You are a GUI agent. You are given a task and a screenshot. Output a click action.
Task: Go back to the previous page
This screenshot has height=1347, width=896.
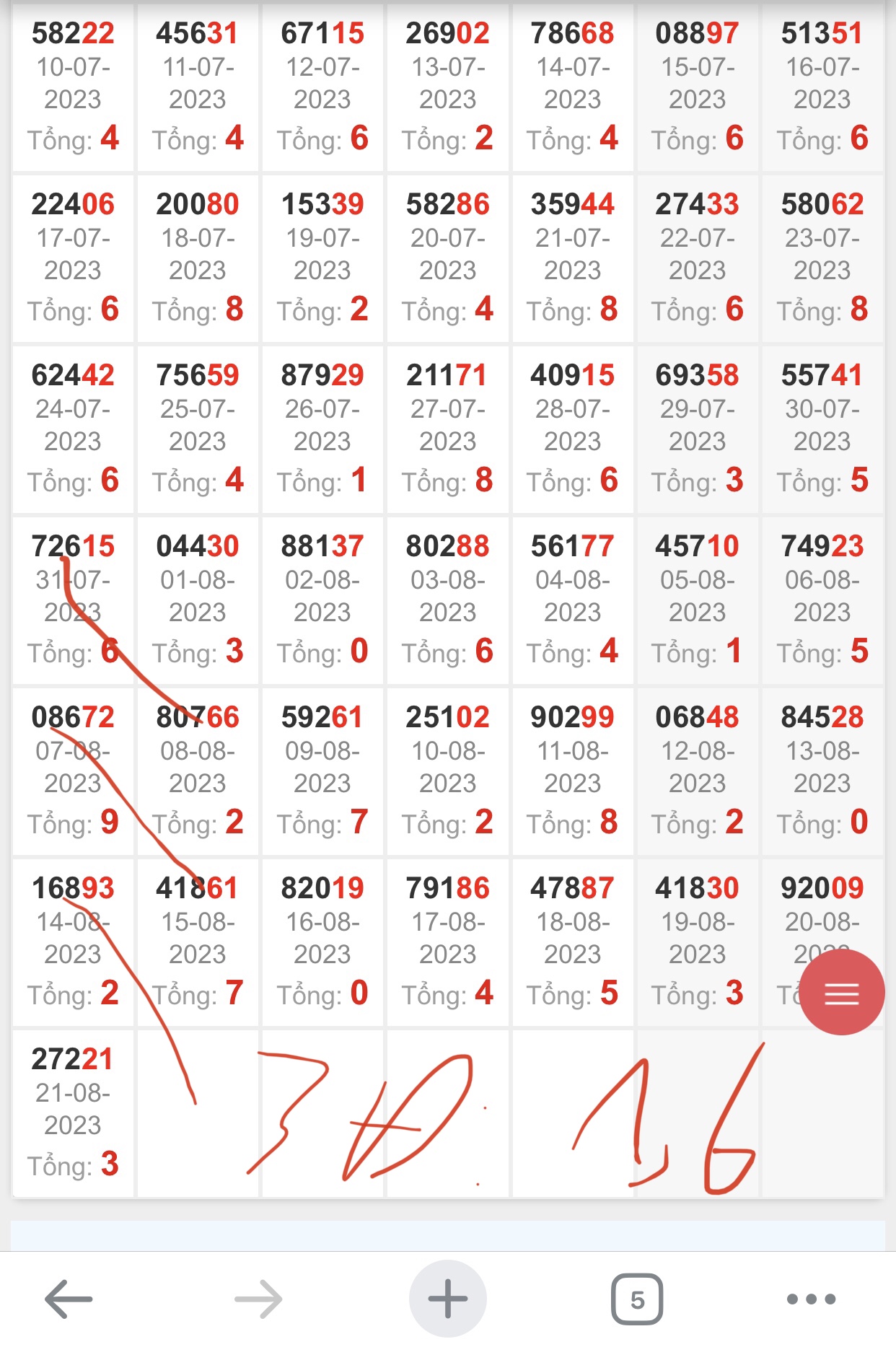(x=69, y=1299)
